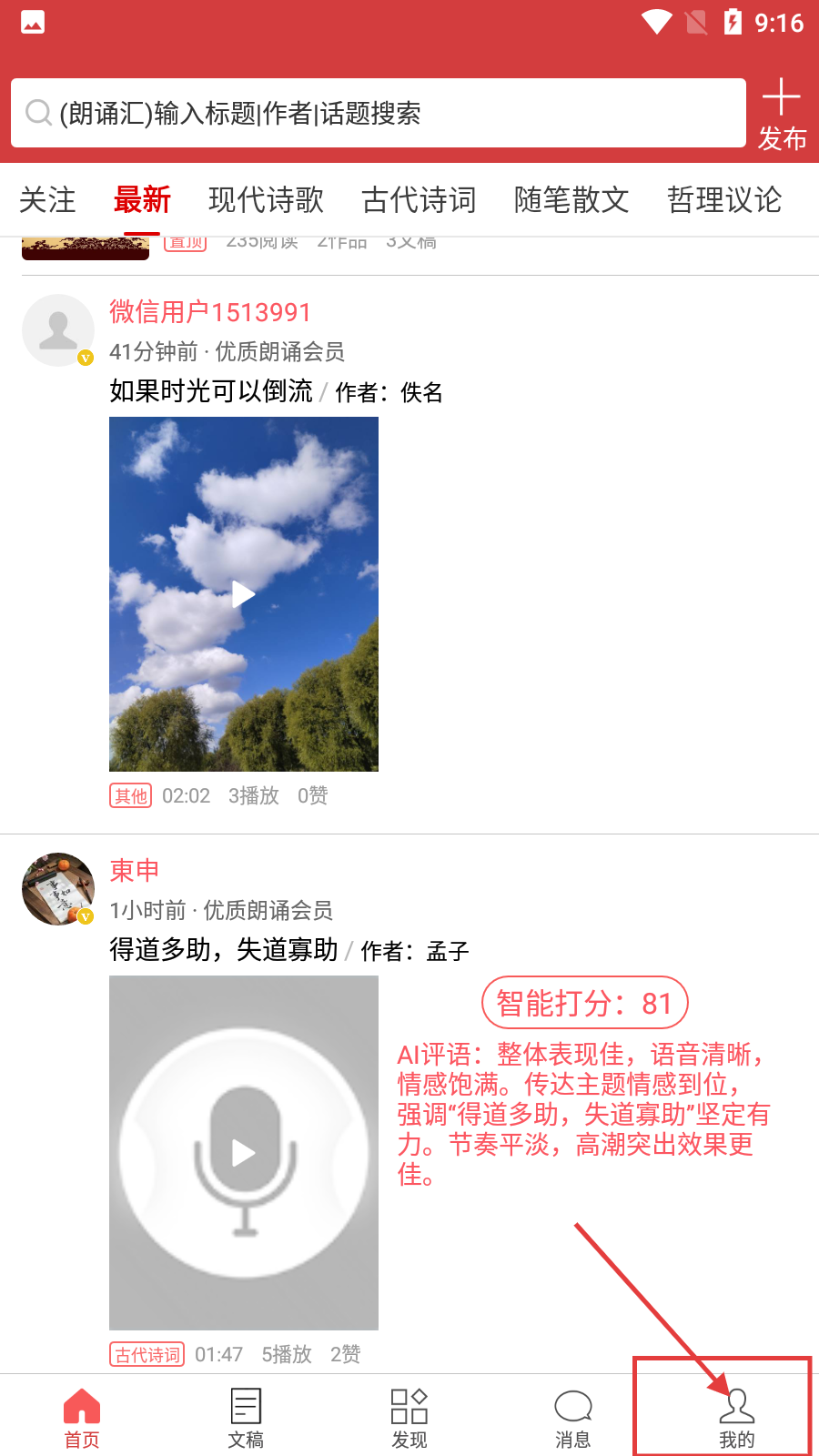Go to the 我的 profile tab
Screen dimensions: 819x1456
736,1418
